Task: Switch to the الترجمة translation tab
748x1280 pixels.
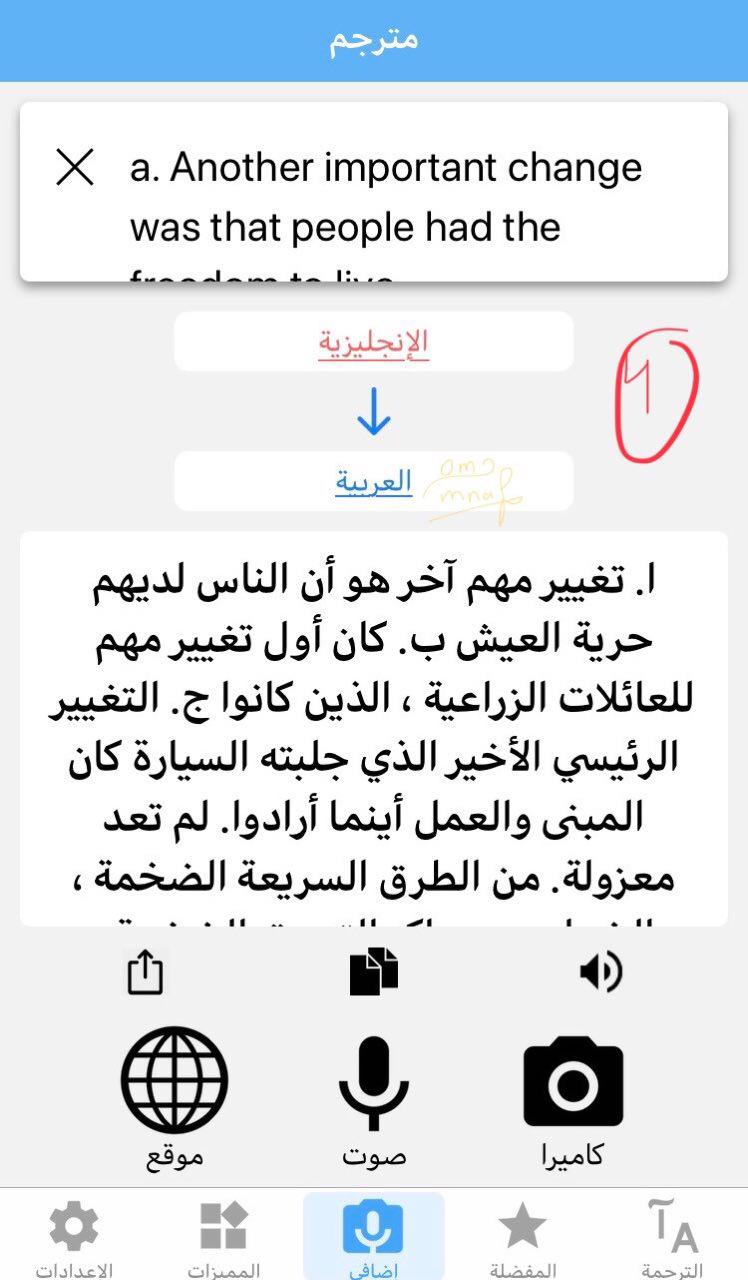Action: (x=672, y=1239)
